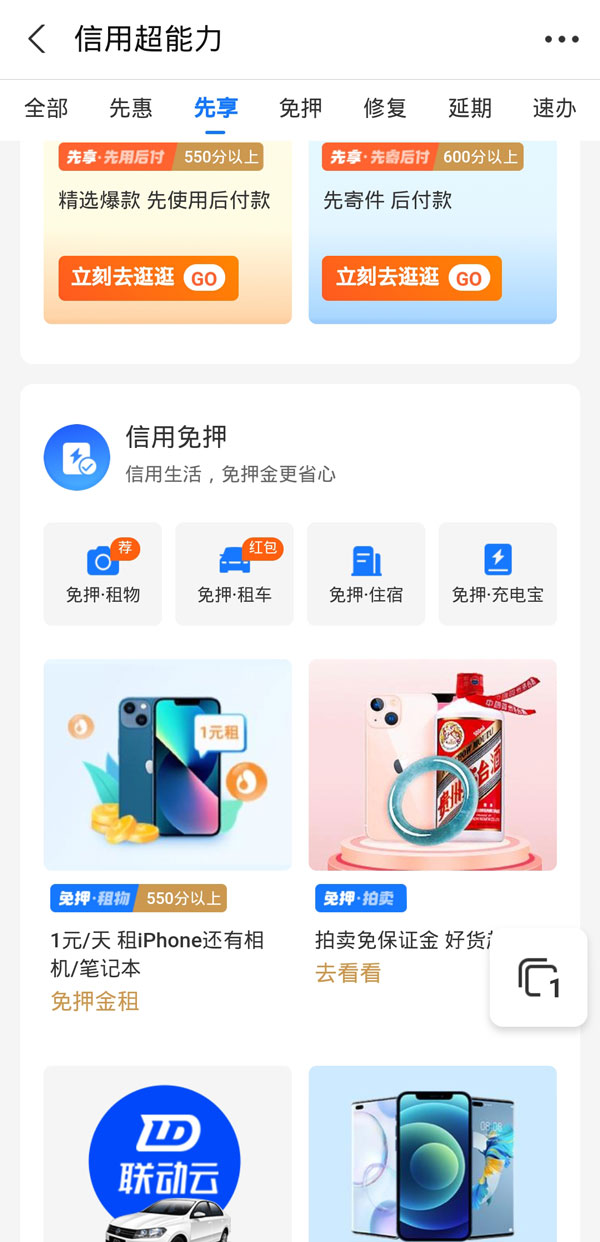Open 免押·租物 shortcut
The image size is (600, 1242).
click(103, 574)
